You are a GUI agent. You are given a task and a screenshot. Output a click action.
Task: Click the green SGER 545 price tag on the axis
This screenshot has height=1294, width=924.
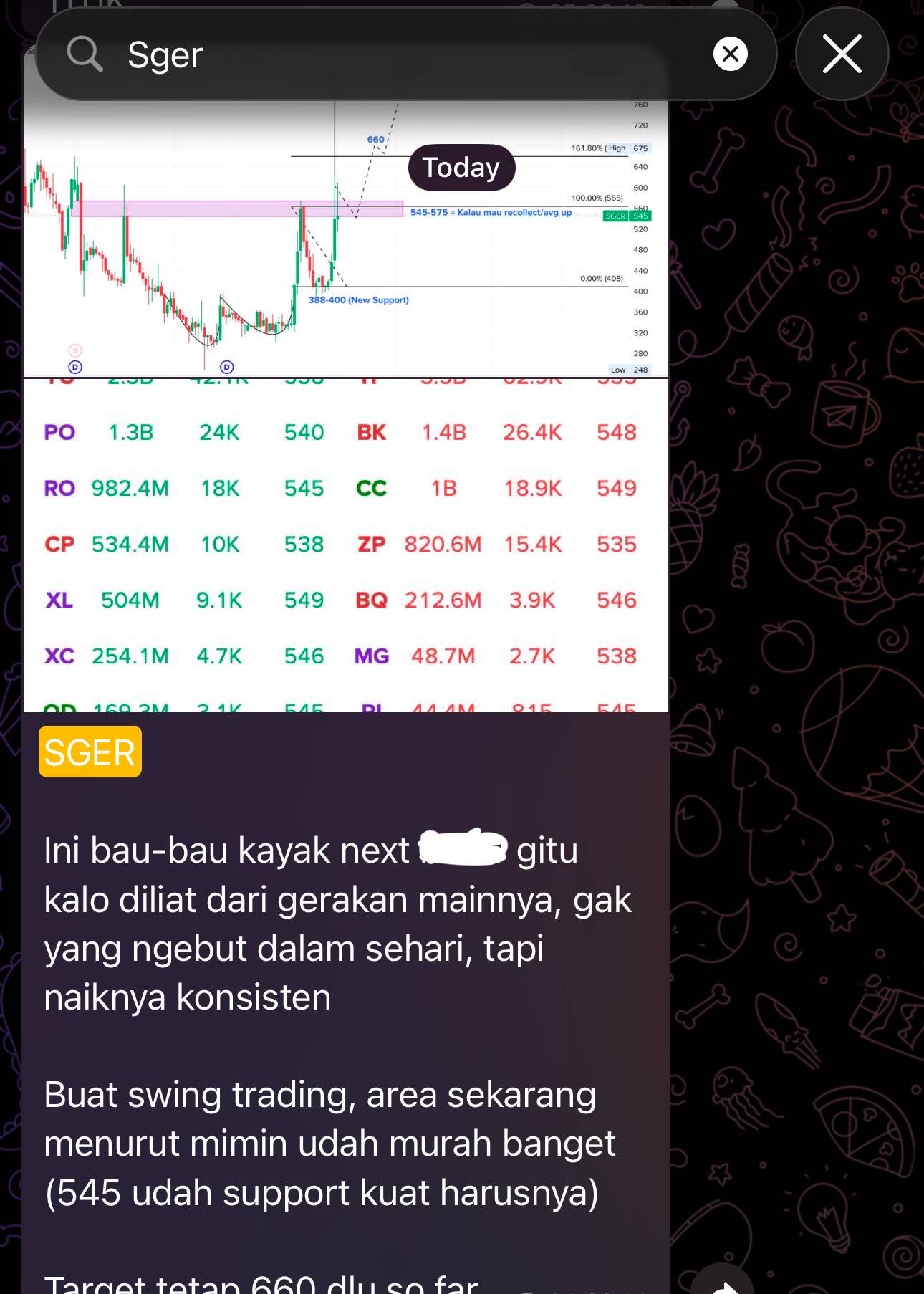point(625,216)
